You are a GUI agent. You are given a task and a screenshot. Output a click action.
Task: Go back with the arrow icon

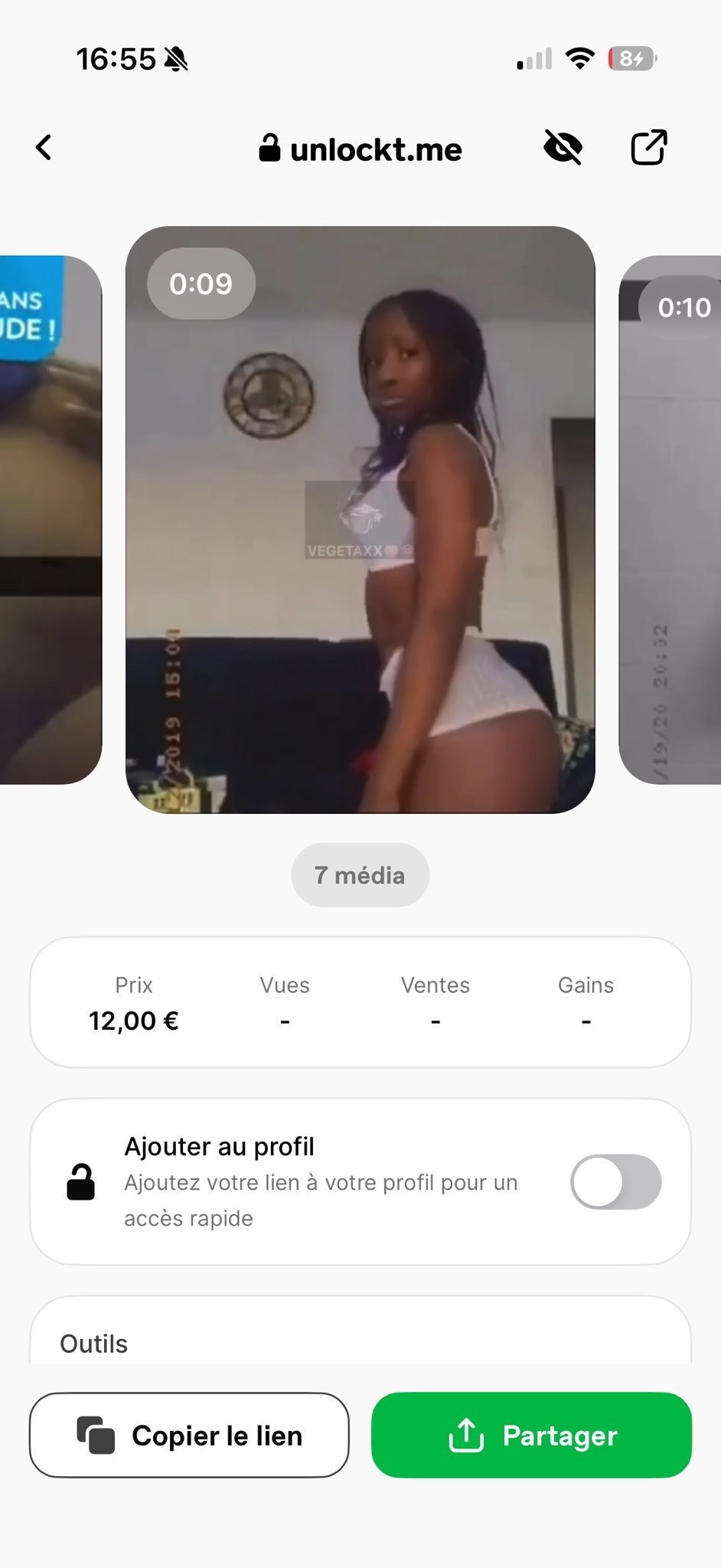[x=44, y=148]
